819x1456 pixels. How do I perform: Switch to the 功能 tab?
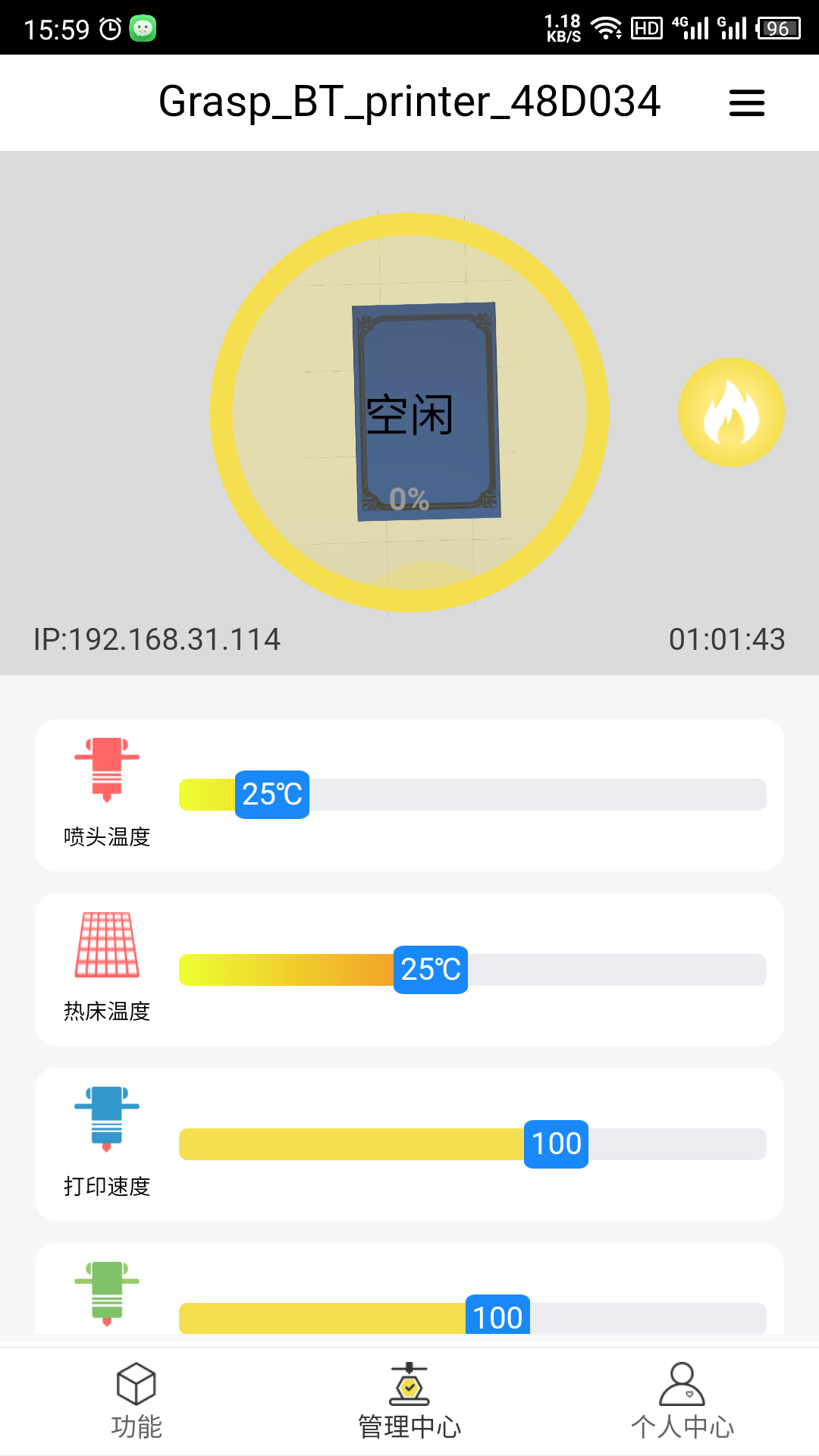[136, 1401]
